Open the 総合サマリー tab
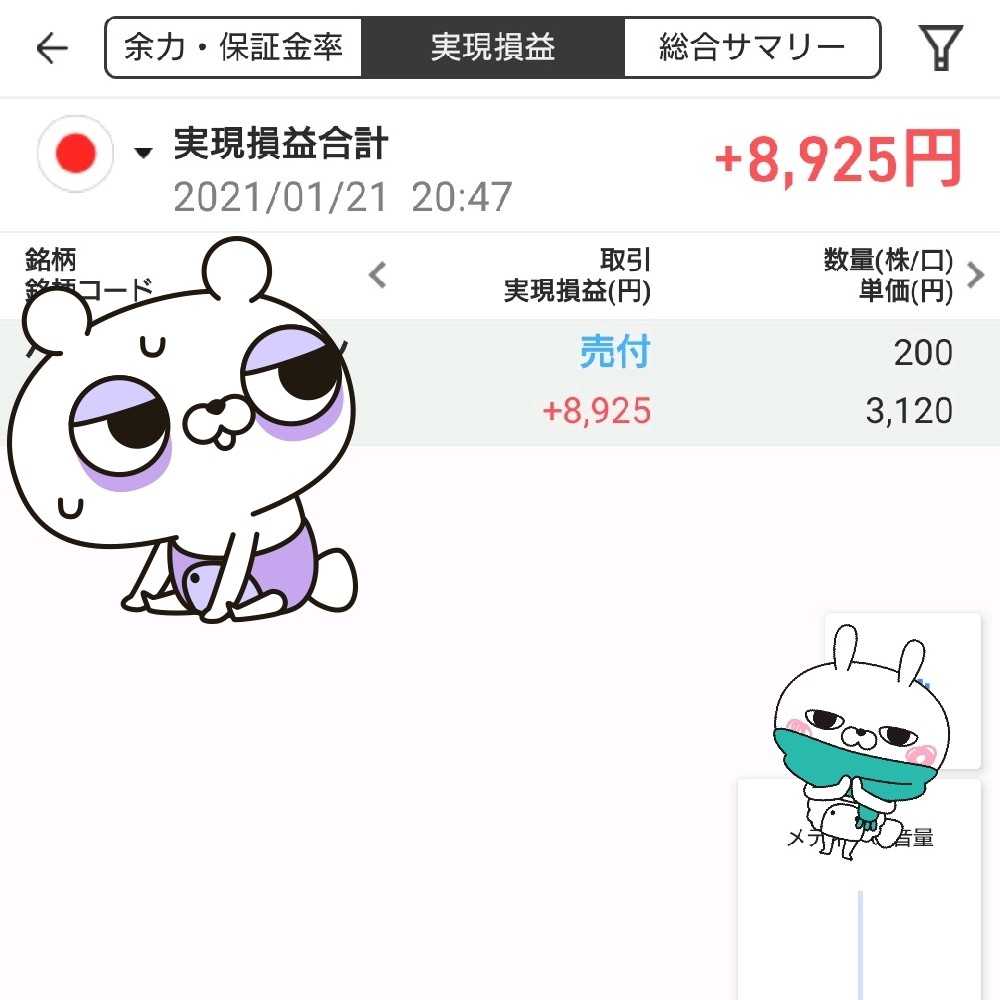This screenshot has height=1000, width=1000. (752, 47)
